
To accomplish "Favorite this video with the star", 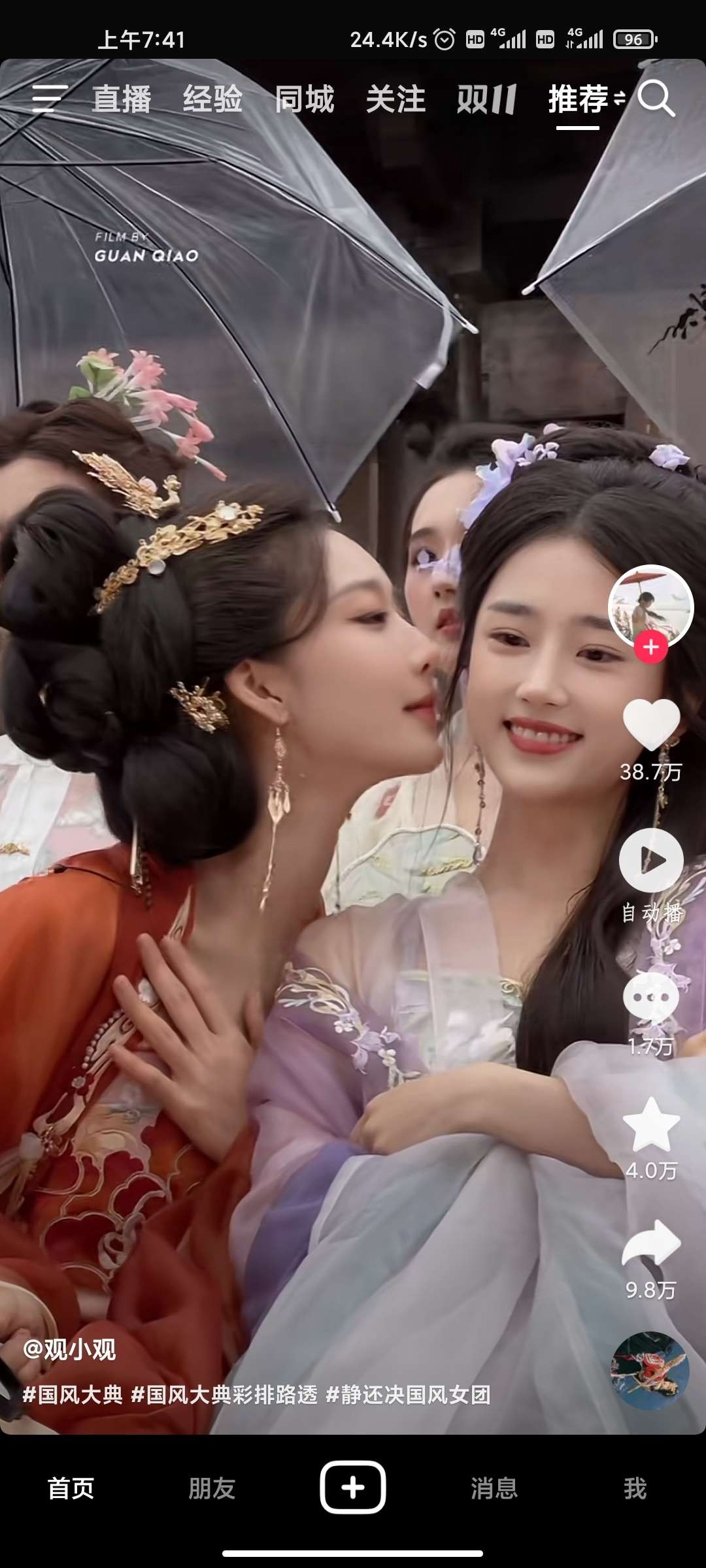I will pyautogui.click(x=651, y=1125).
